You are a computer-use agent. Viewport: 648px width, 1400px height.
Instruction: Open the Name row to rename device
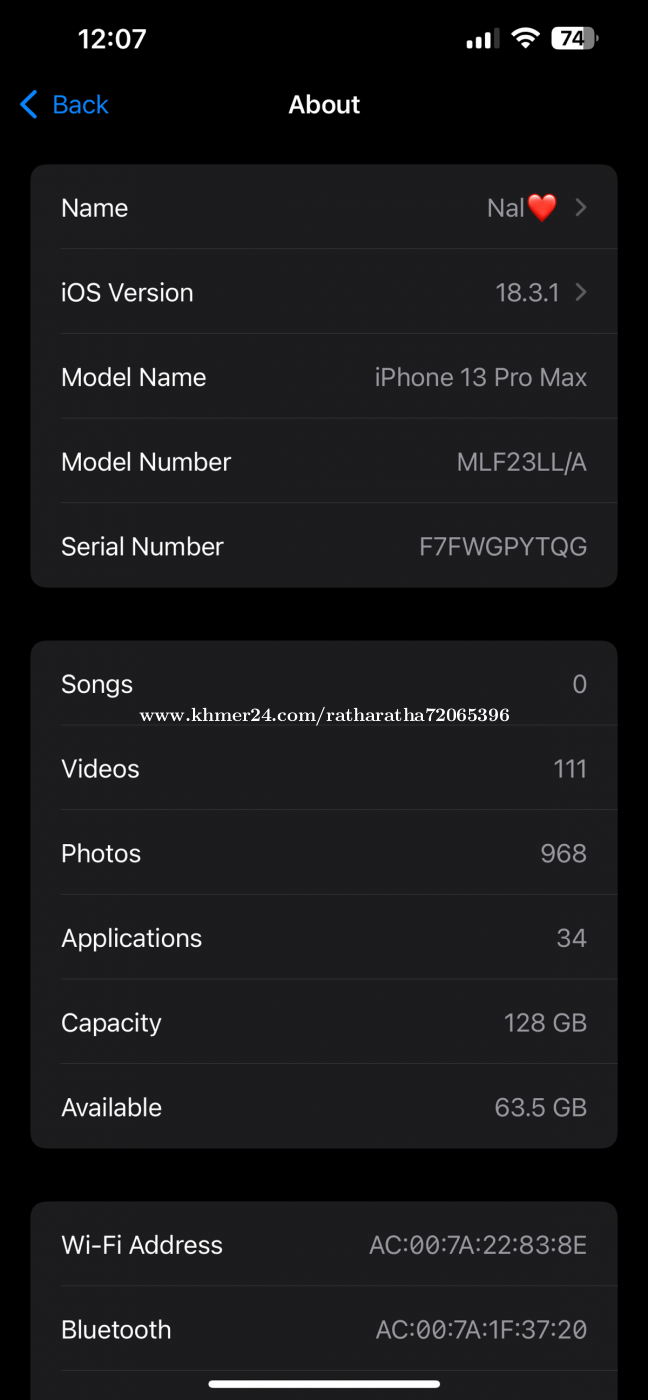[x=324, y=208]
